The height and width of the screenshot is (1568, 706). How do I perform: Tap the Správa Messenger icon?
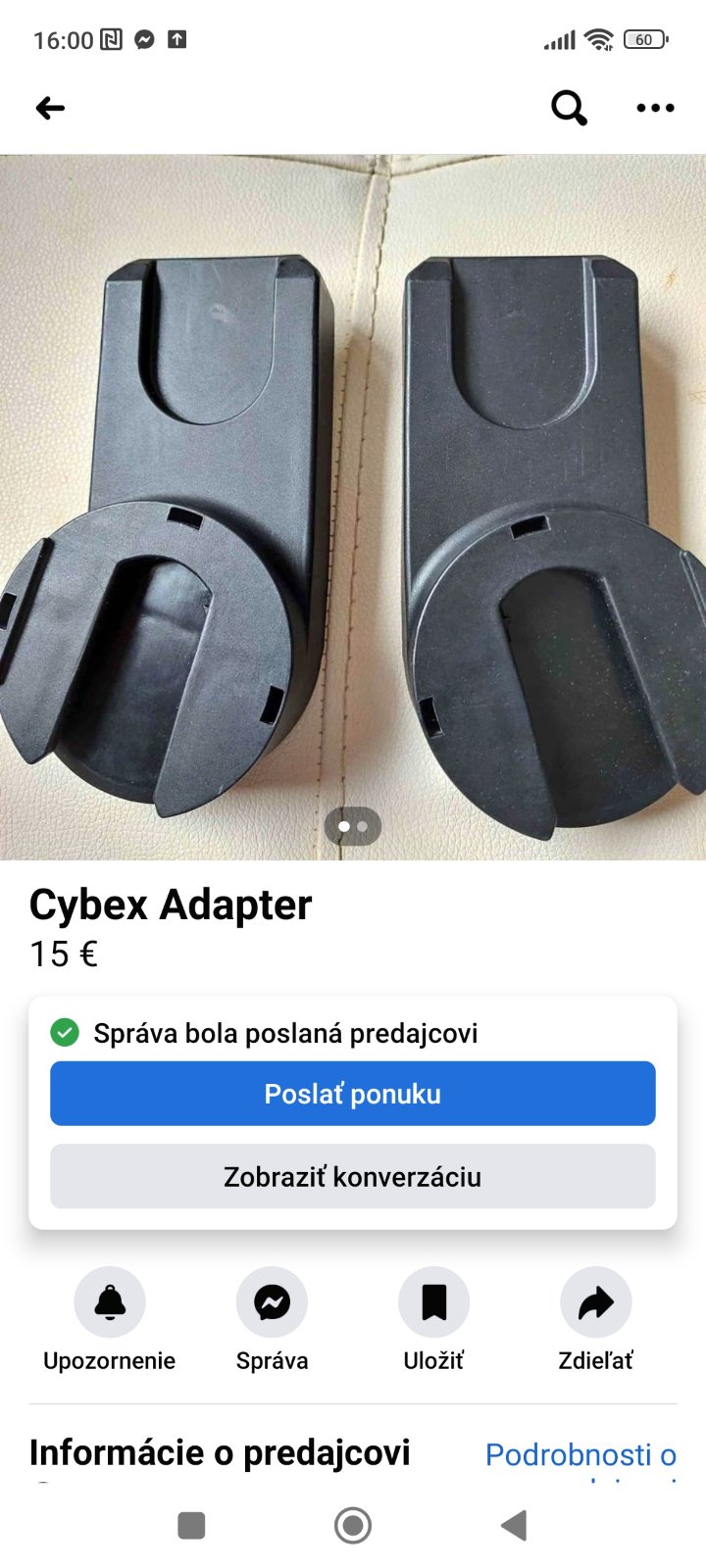tap(272, 1302)
